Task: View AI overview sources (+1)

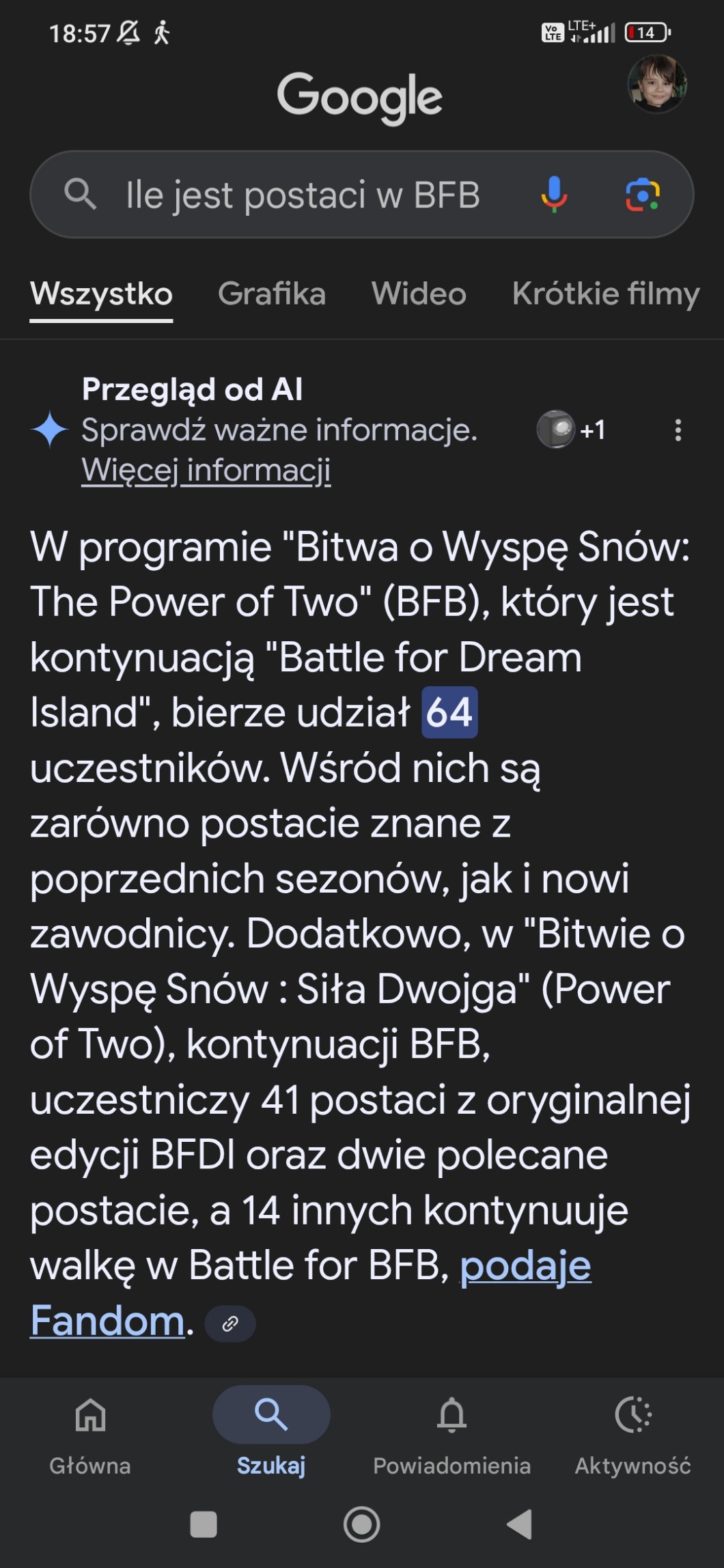Action: pyautogui.click(x=571, y=430)
